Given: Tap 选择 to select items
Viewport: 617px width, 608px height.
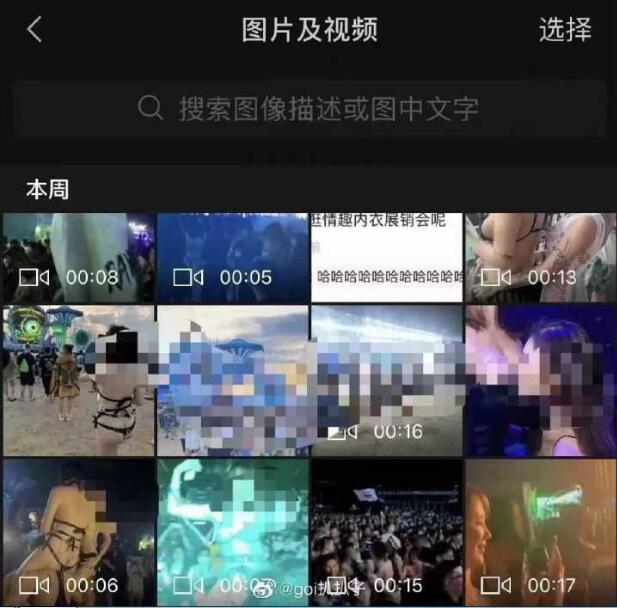Looking at the screenshot, I should (x=565, y=30).
